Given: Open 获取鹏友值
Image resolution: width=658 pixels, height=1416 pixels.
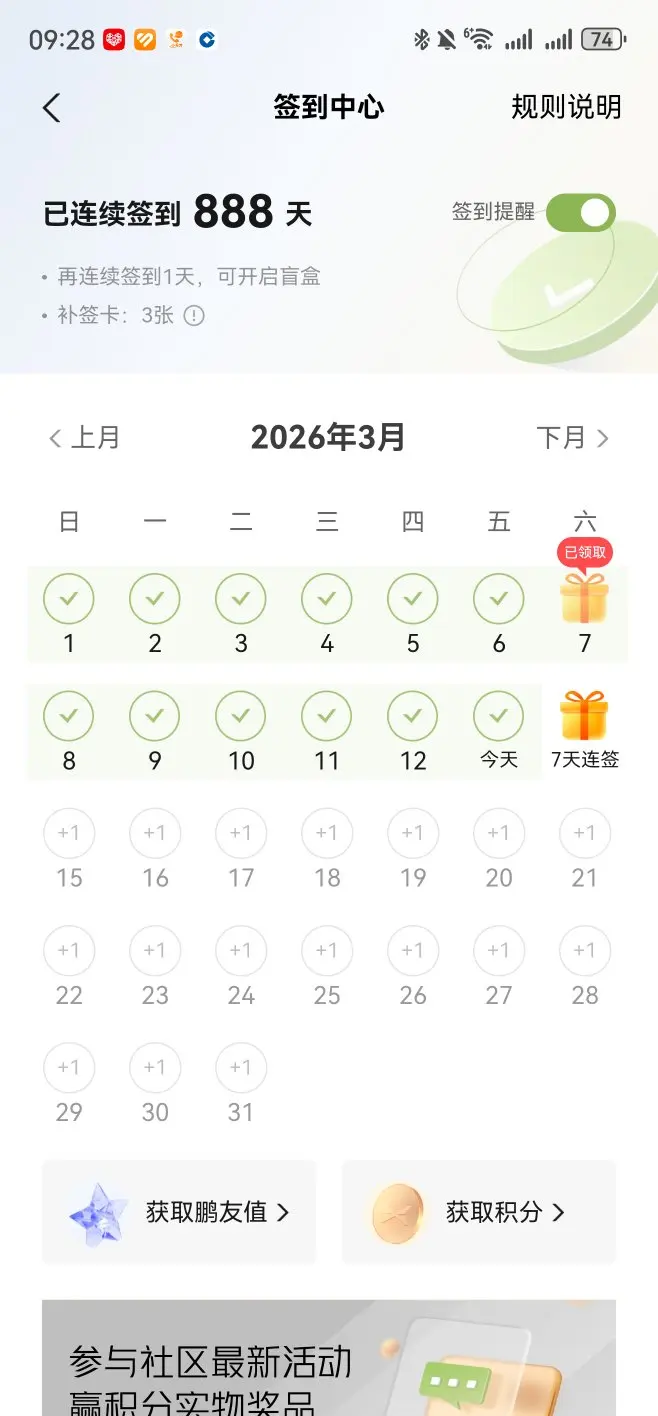Looking at the screenshot, I should click(179, 1212).
